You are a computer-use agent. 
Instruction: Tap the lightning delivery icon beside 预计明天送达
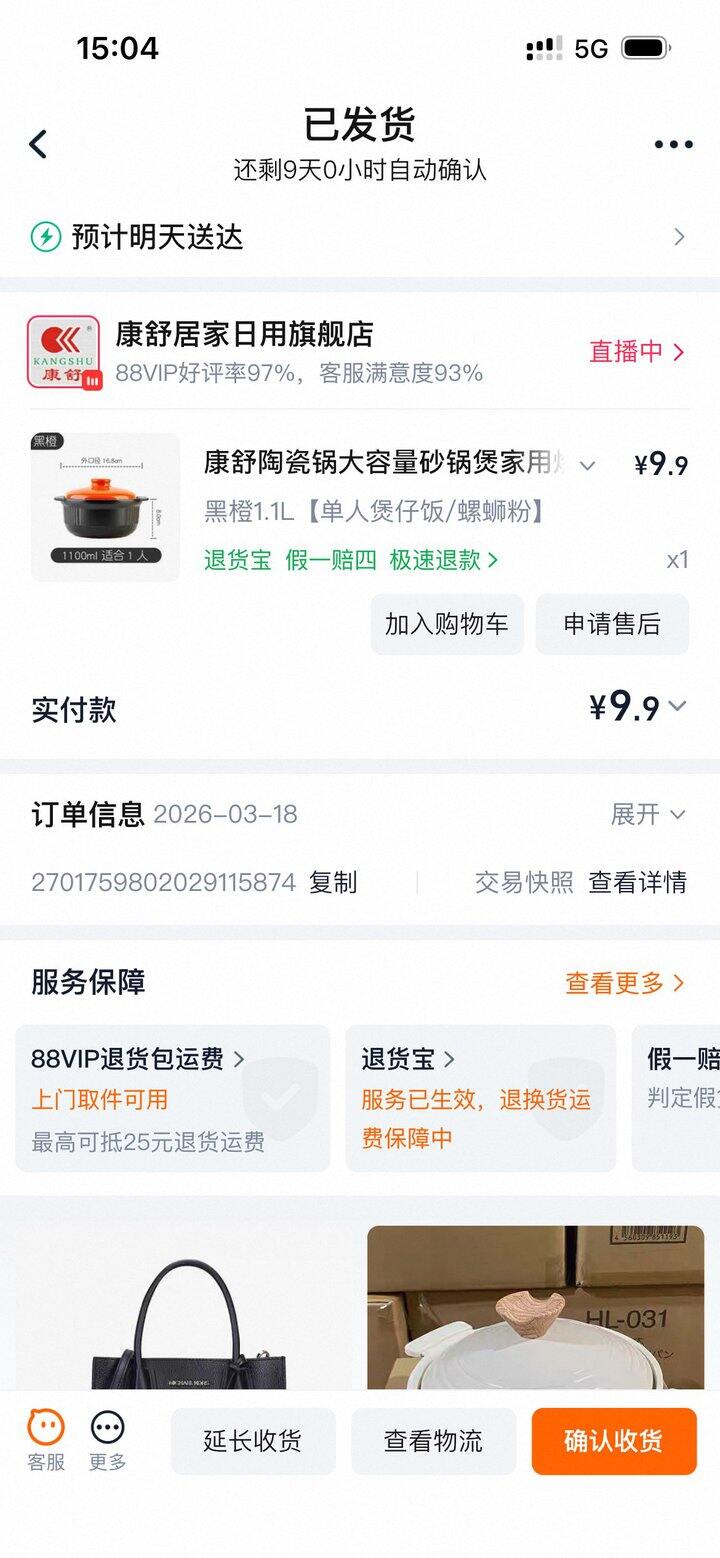pos(47,238)
